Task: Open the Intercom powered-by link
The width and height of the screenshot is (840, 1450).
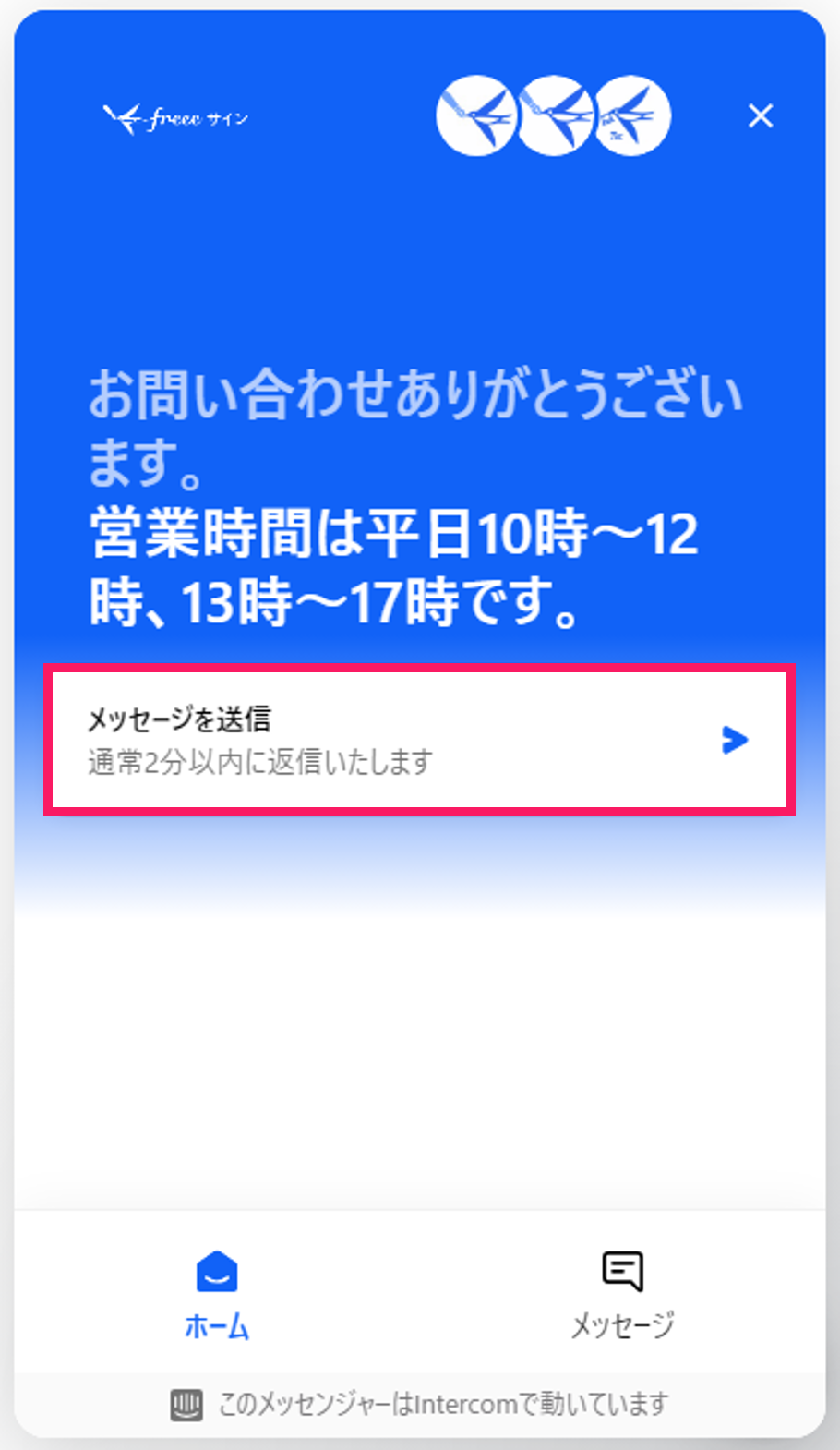Action: (420, 1405)
